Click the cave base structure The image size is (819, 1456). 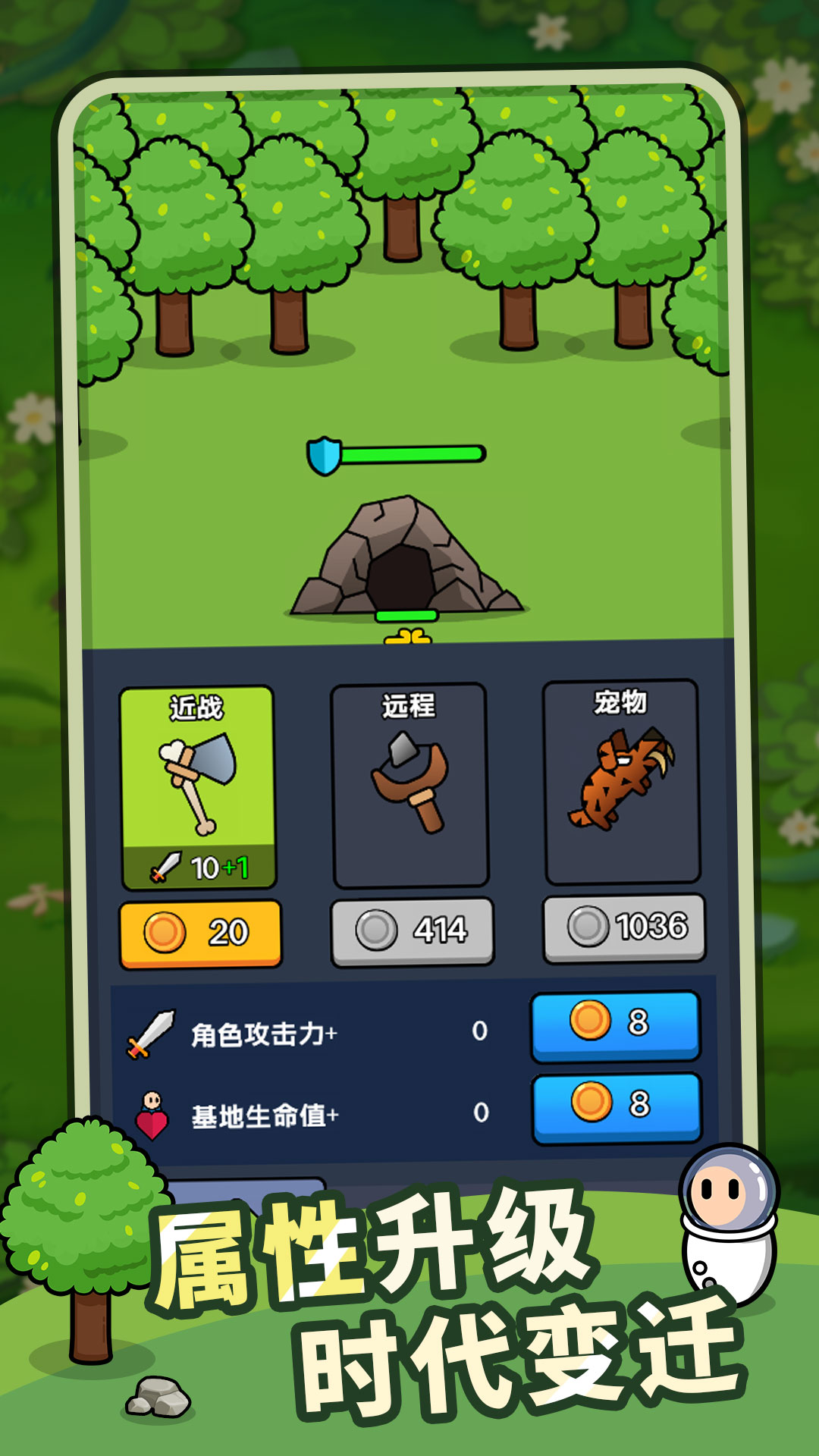click(x=402, y=554)
